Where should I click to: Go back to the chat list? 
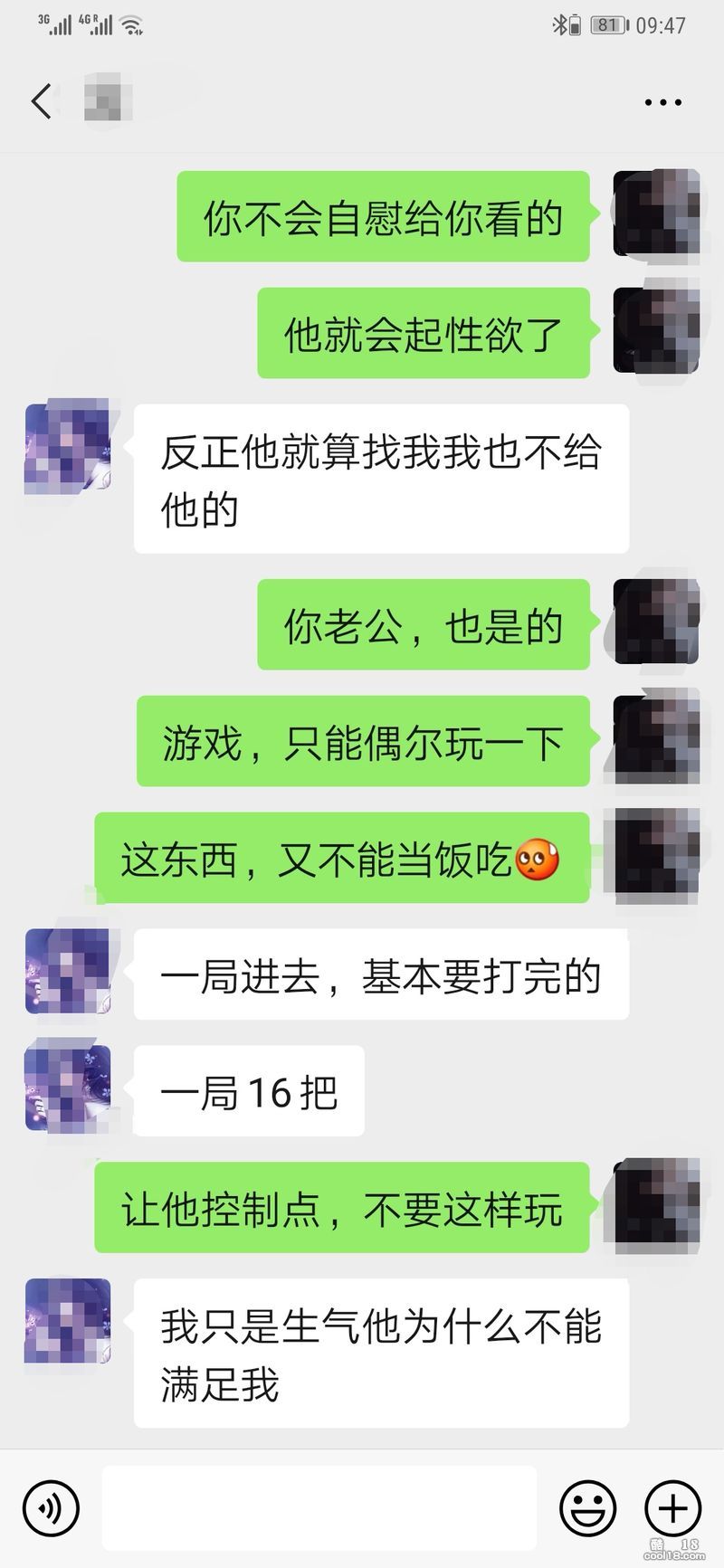tap(42, 101)
